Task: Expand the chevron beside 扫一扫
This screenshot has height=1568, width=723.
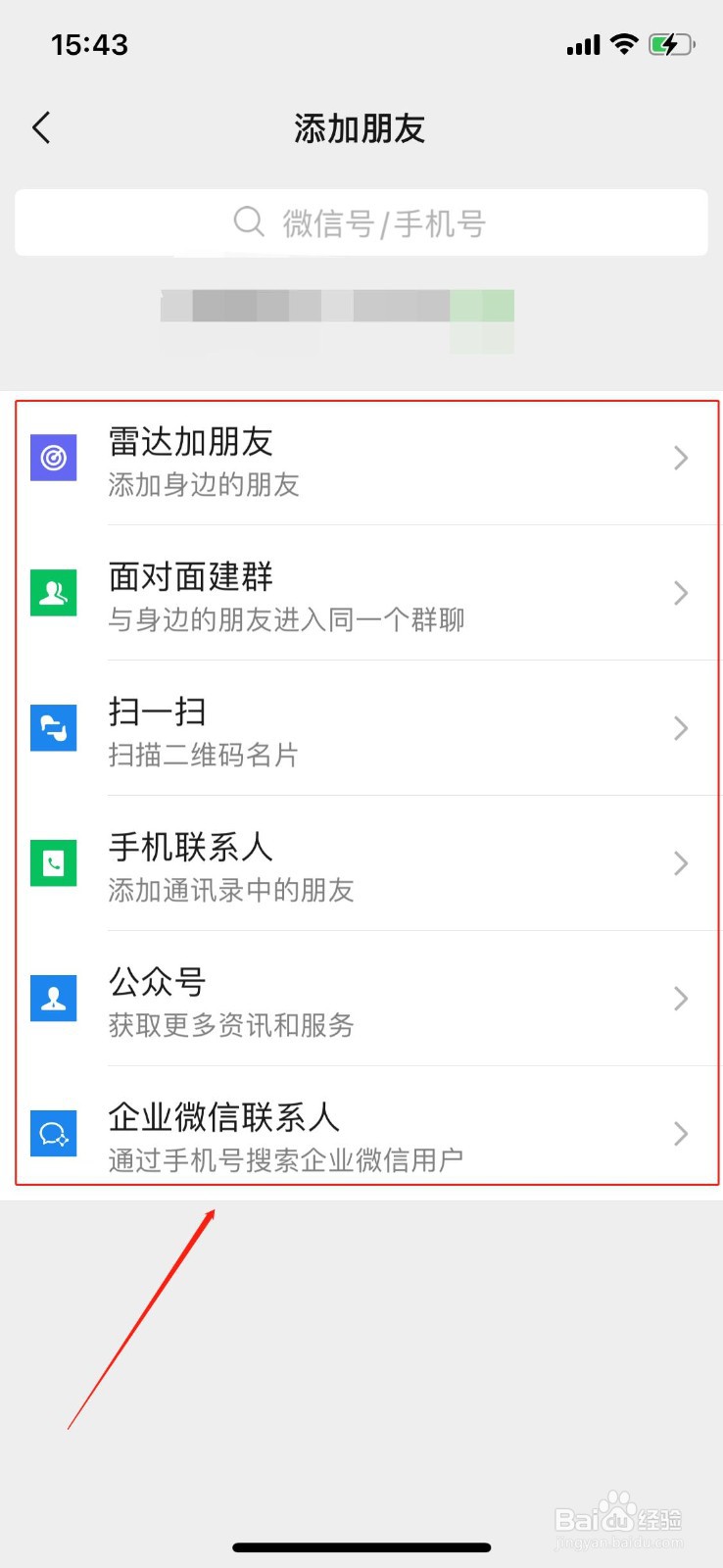Action: (682, 728)
